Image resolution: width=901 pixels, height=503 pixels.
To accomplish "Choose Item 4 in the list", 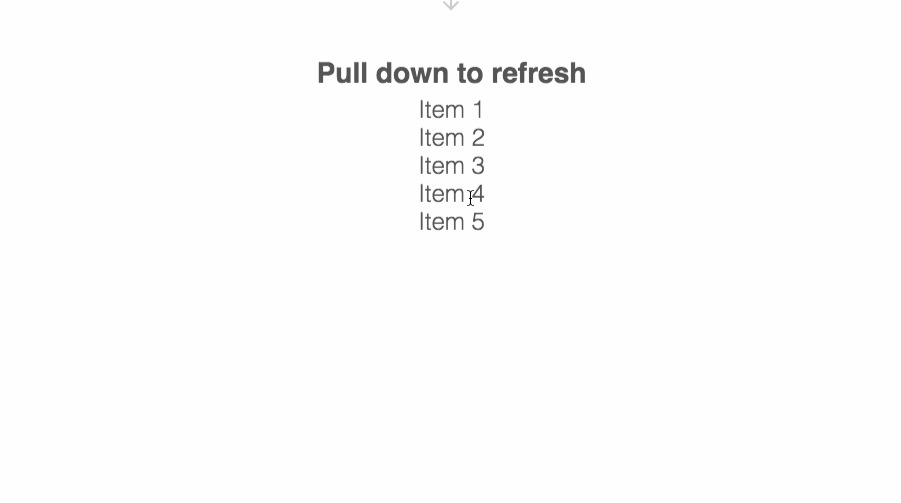I will point(451,194).
